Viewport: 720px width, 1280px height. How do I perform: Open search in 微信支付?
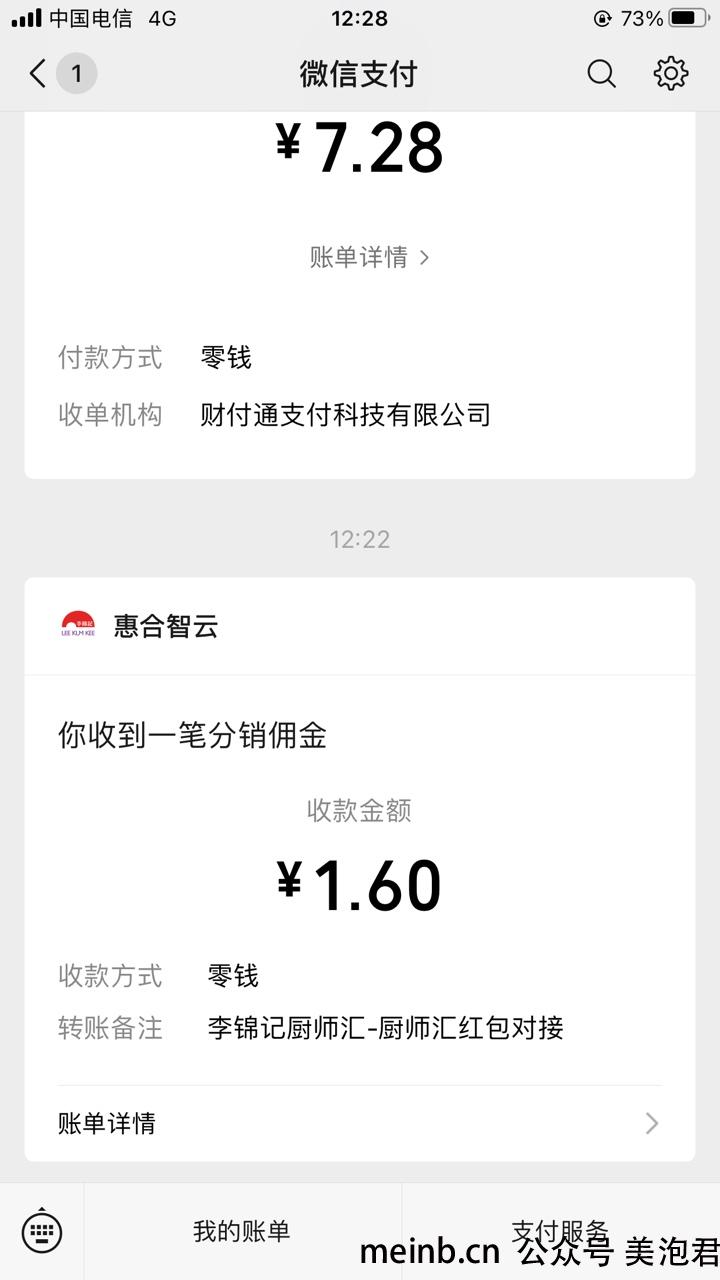[601, 74]
